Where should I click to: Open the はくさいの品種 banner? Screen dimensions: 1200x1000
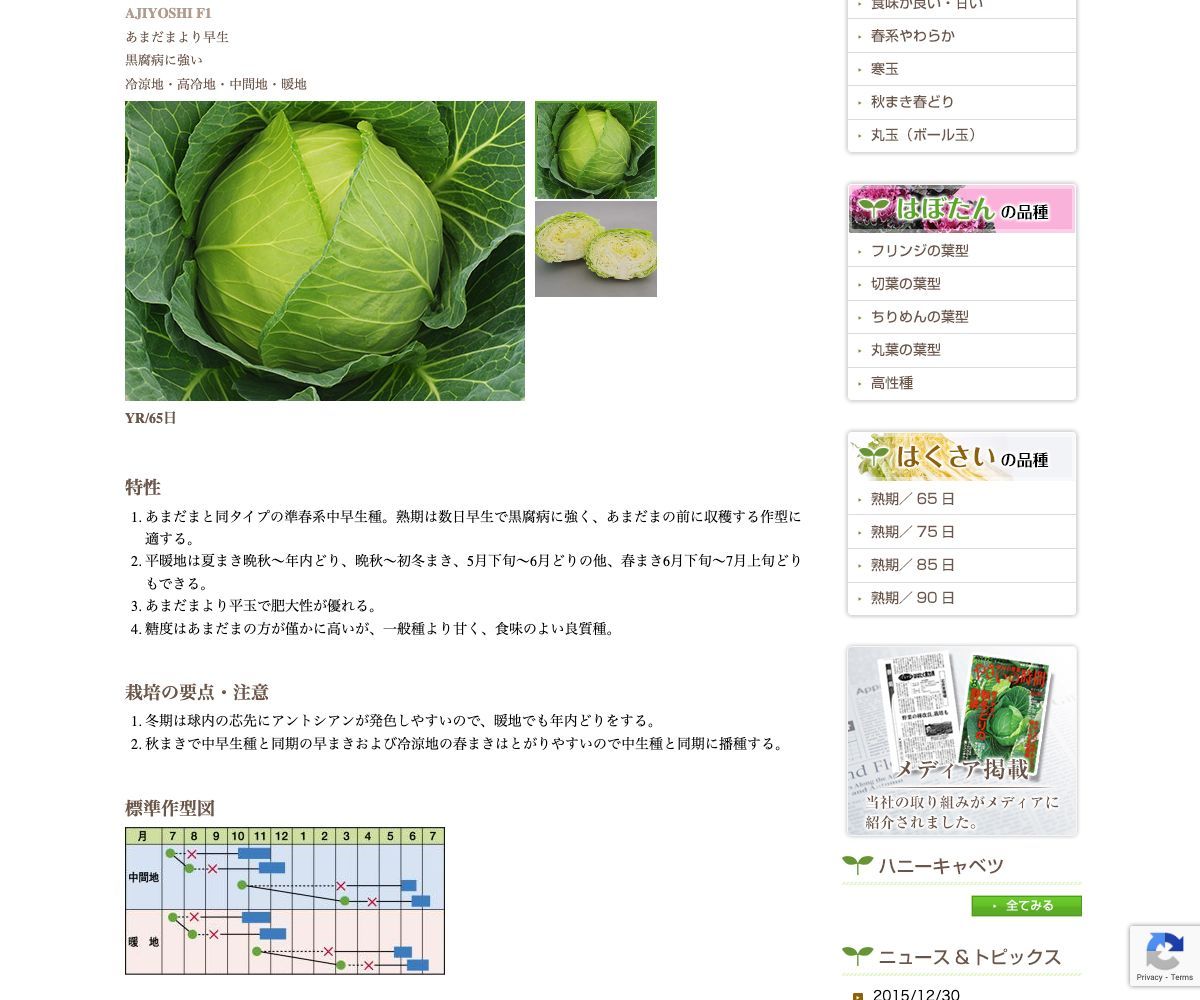pos(961,457)
